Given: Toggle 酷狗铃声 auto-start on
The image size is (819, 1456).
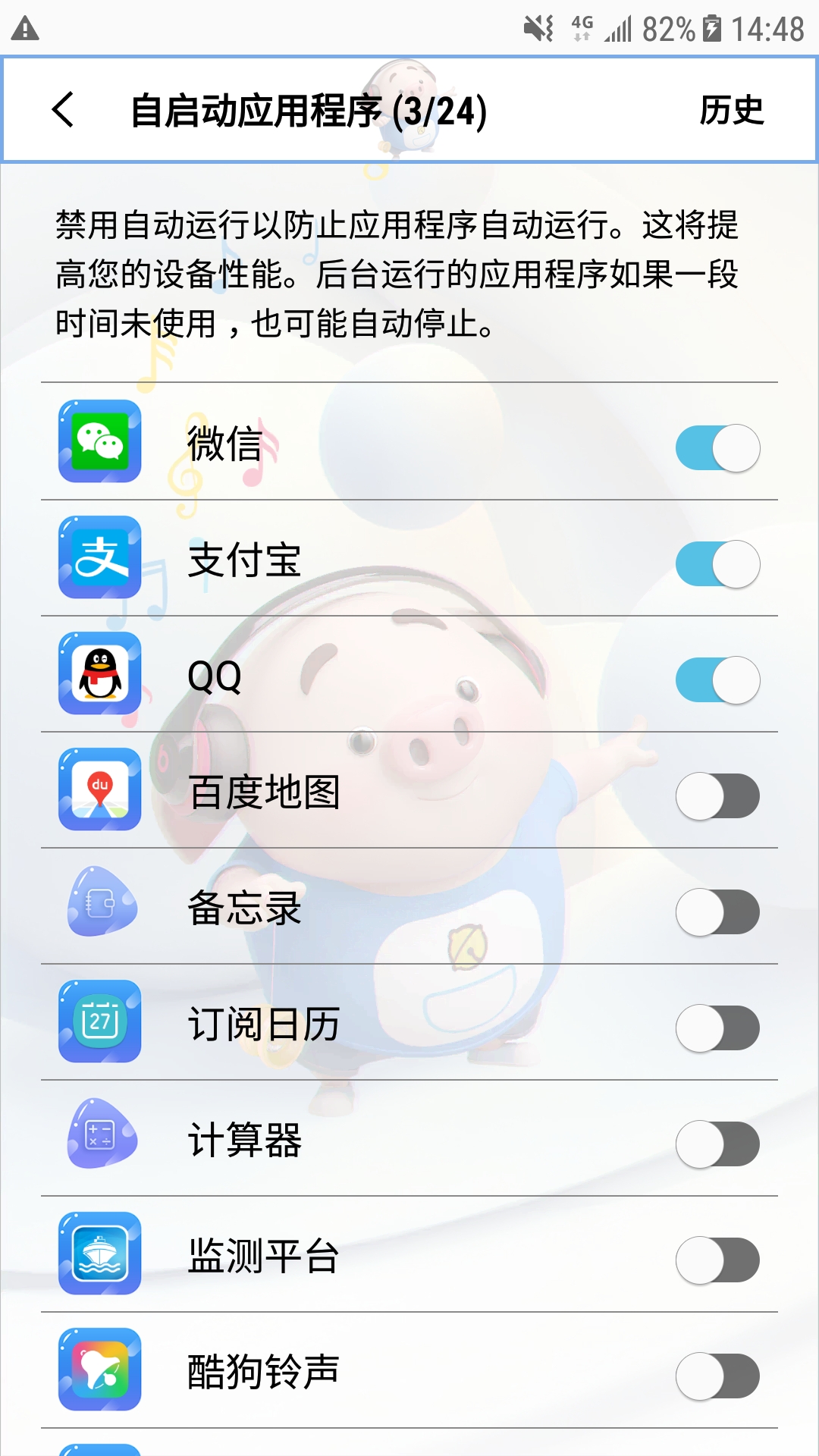Looking at the screenshot, I should pyautogui.click(x=717, y=1376).
